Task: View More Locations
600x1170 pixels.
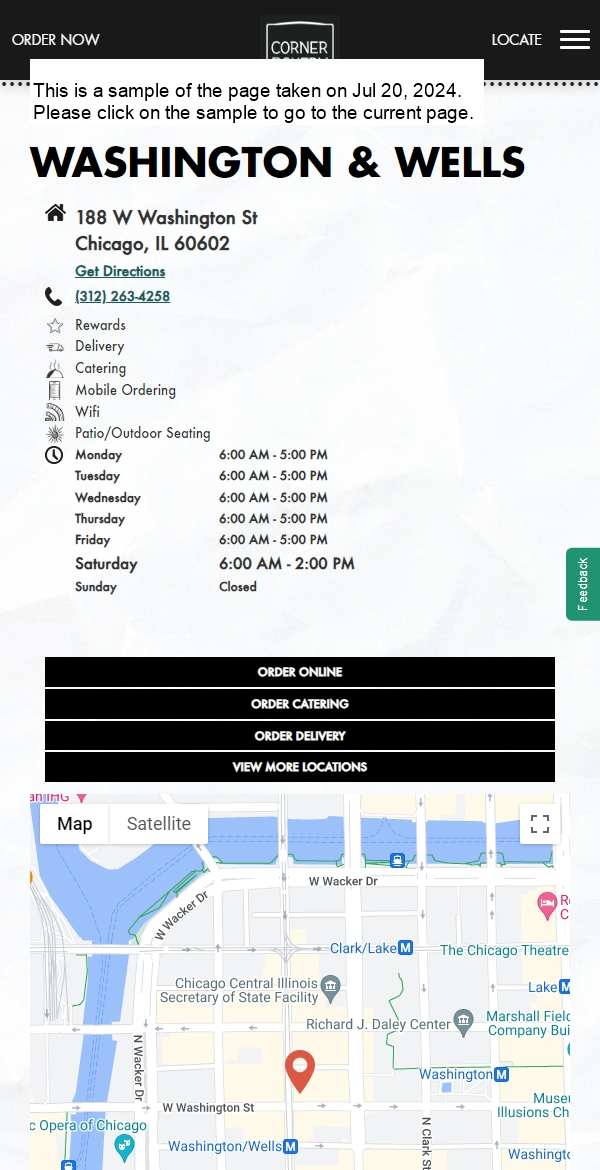Action: click(300, 767)
